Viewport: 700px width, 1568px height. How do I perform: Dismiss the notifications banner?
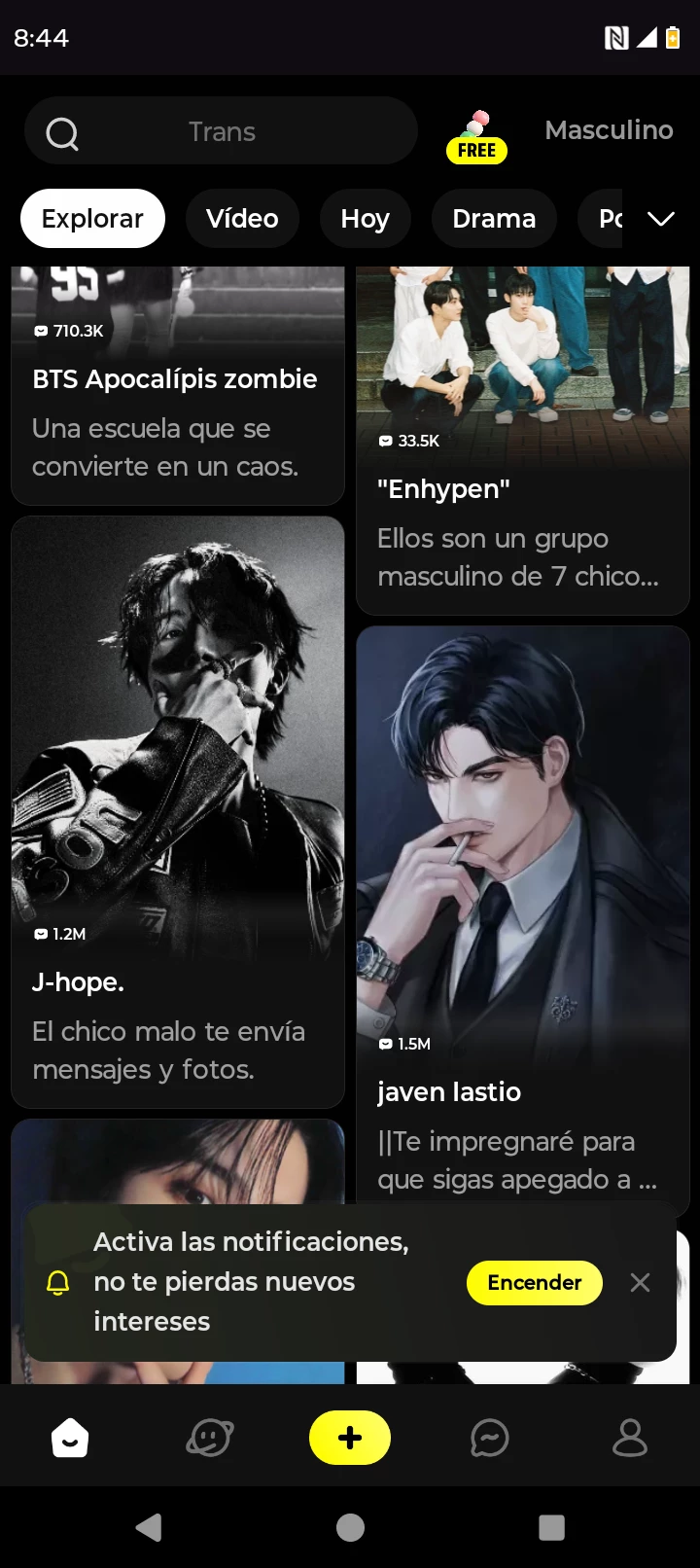pyautogui.click(x=640, y=1282)
